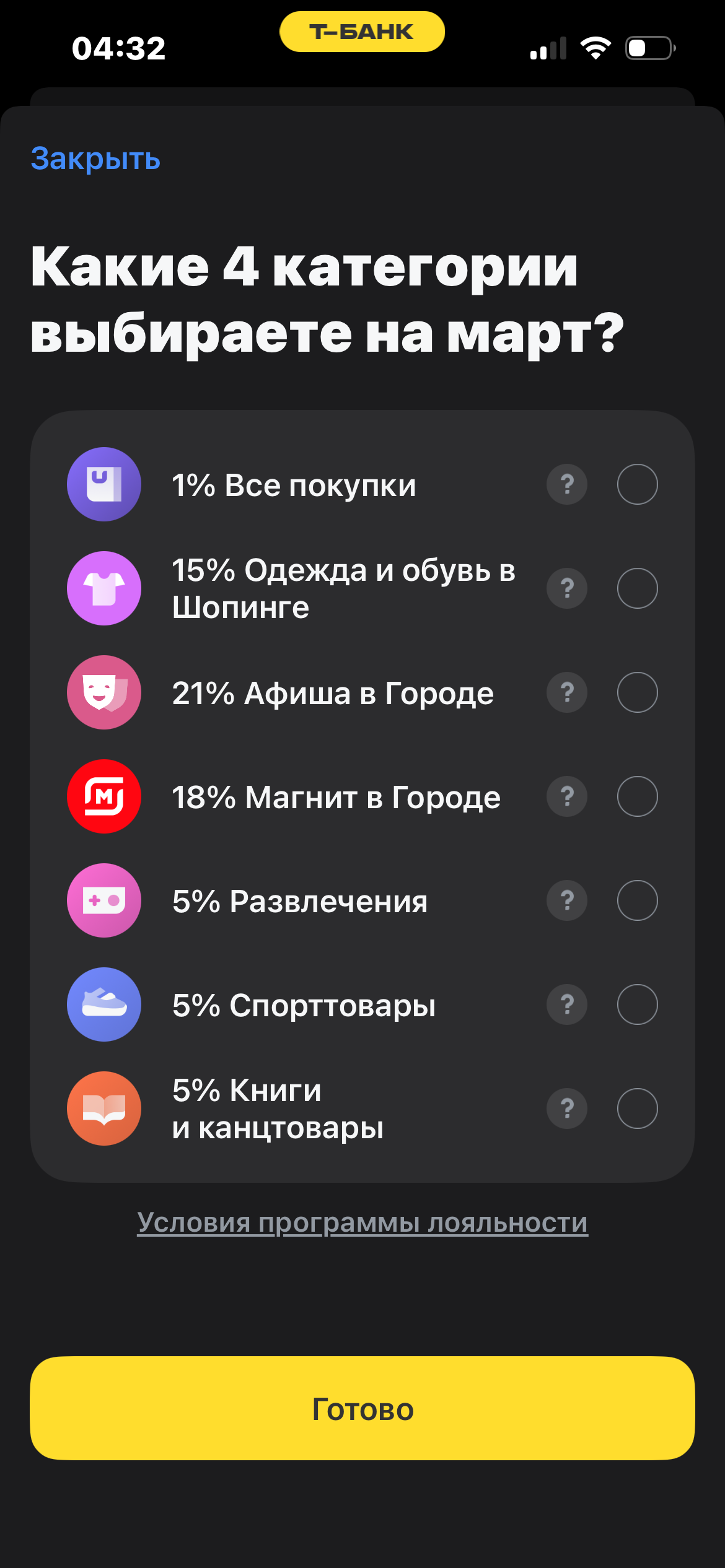This screenshot has height=1568, width=725.
Task: Mark the 5% Спорттовары category
Action: (637, 1004)
